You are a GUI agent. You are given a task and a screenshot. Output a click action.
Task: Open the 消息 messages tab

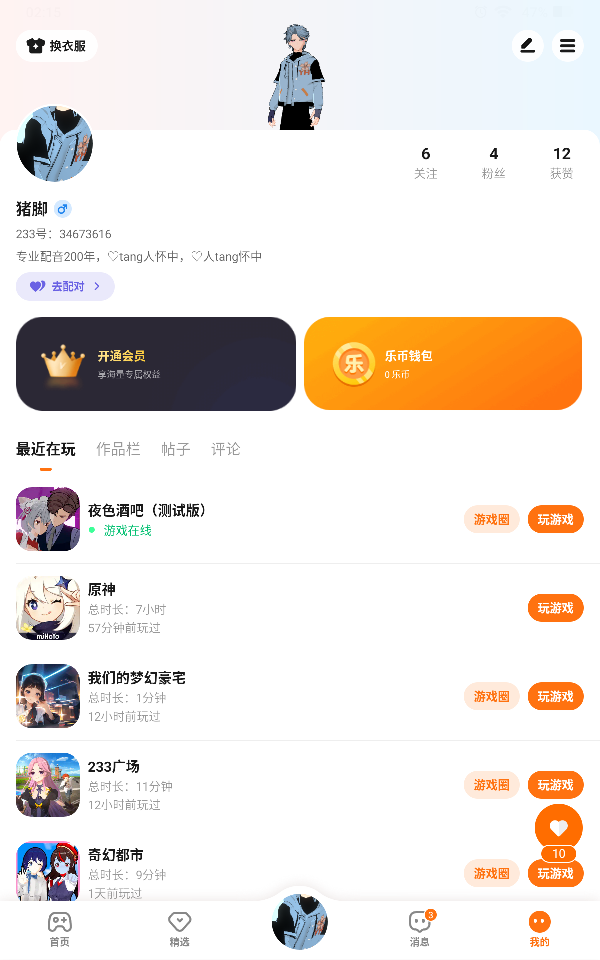[x=420, y=928]
